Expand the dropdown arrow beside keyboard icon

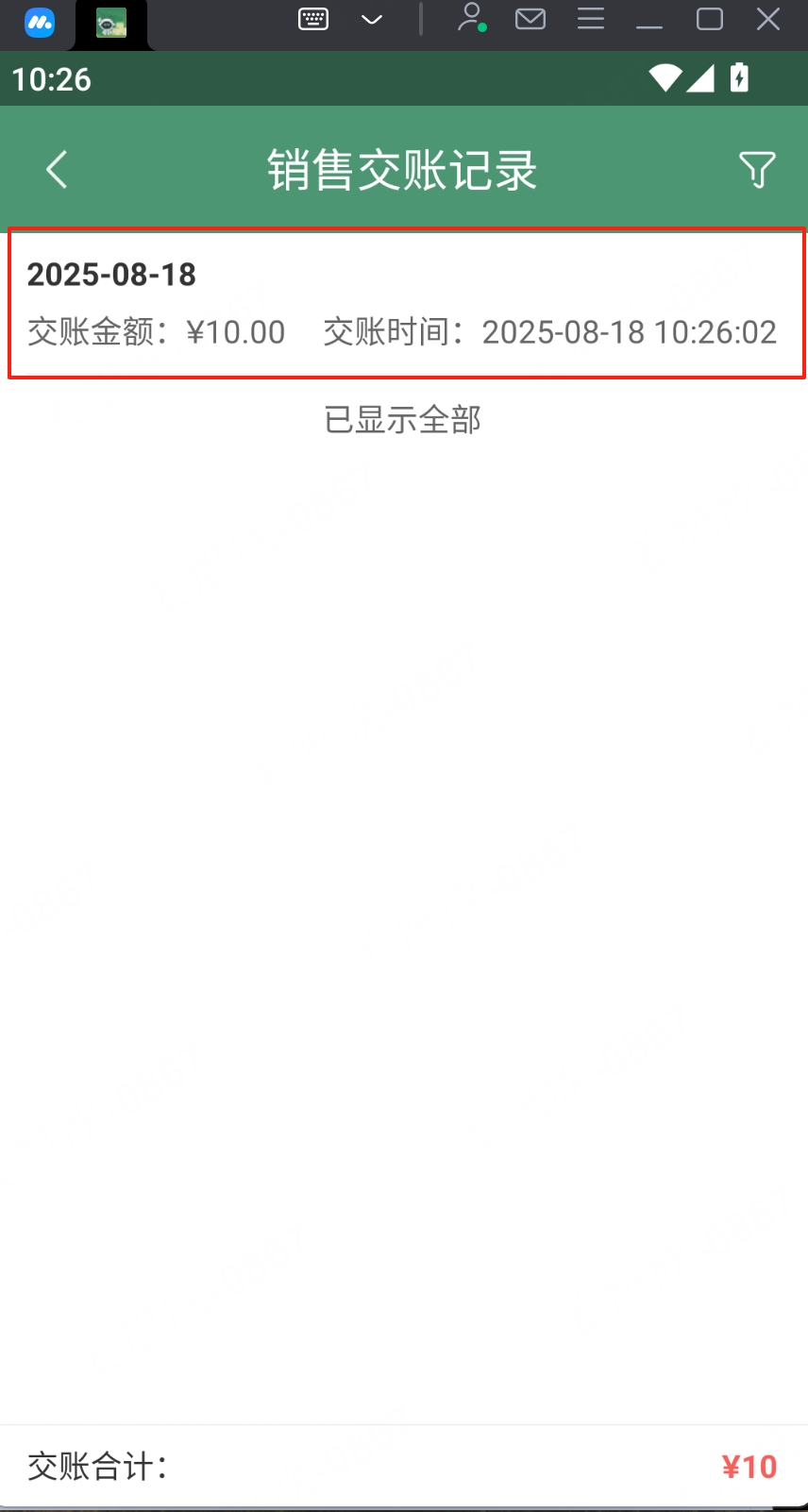372,19
